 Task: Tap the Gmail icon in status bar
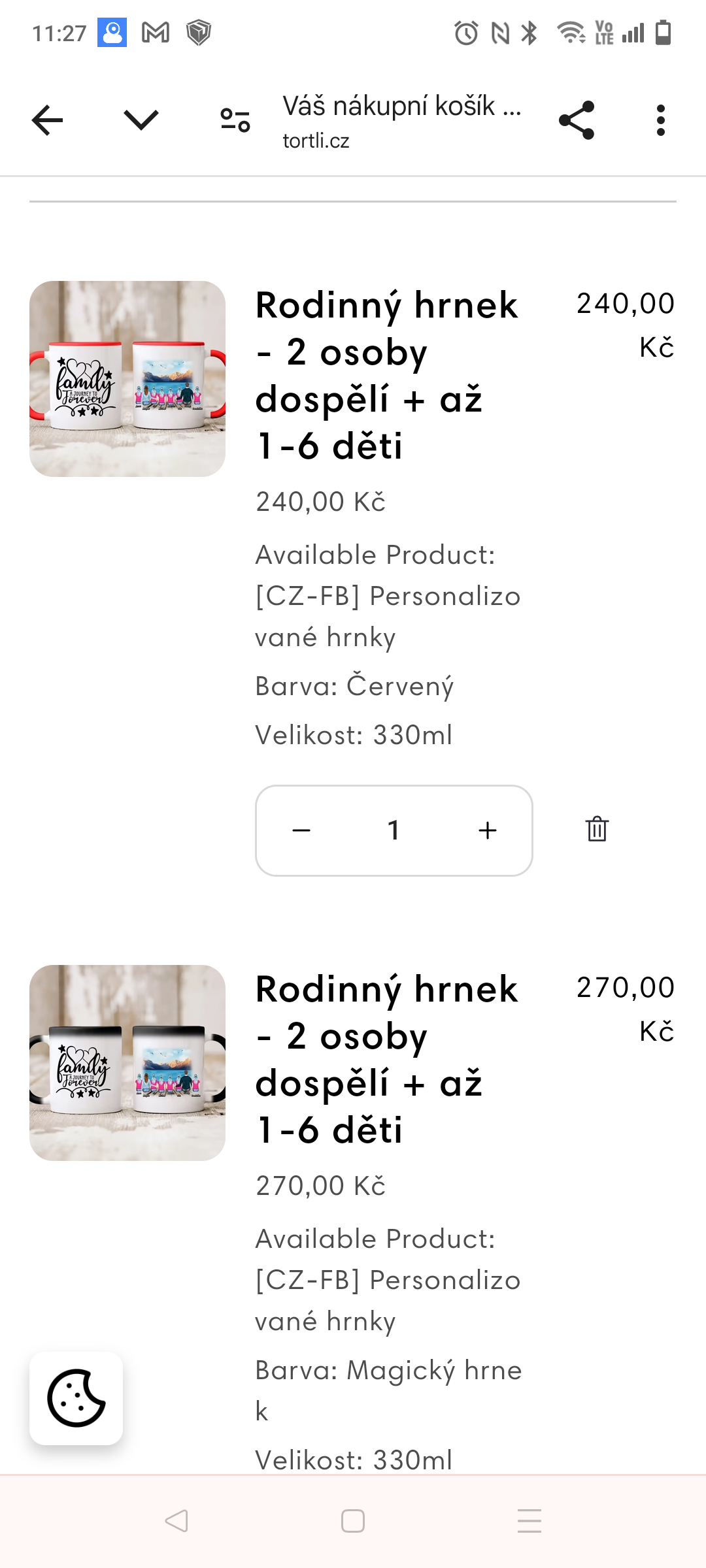click(x=156, y=31)
